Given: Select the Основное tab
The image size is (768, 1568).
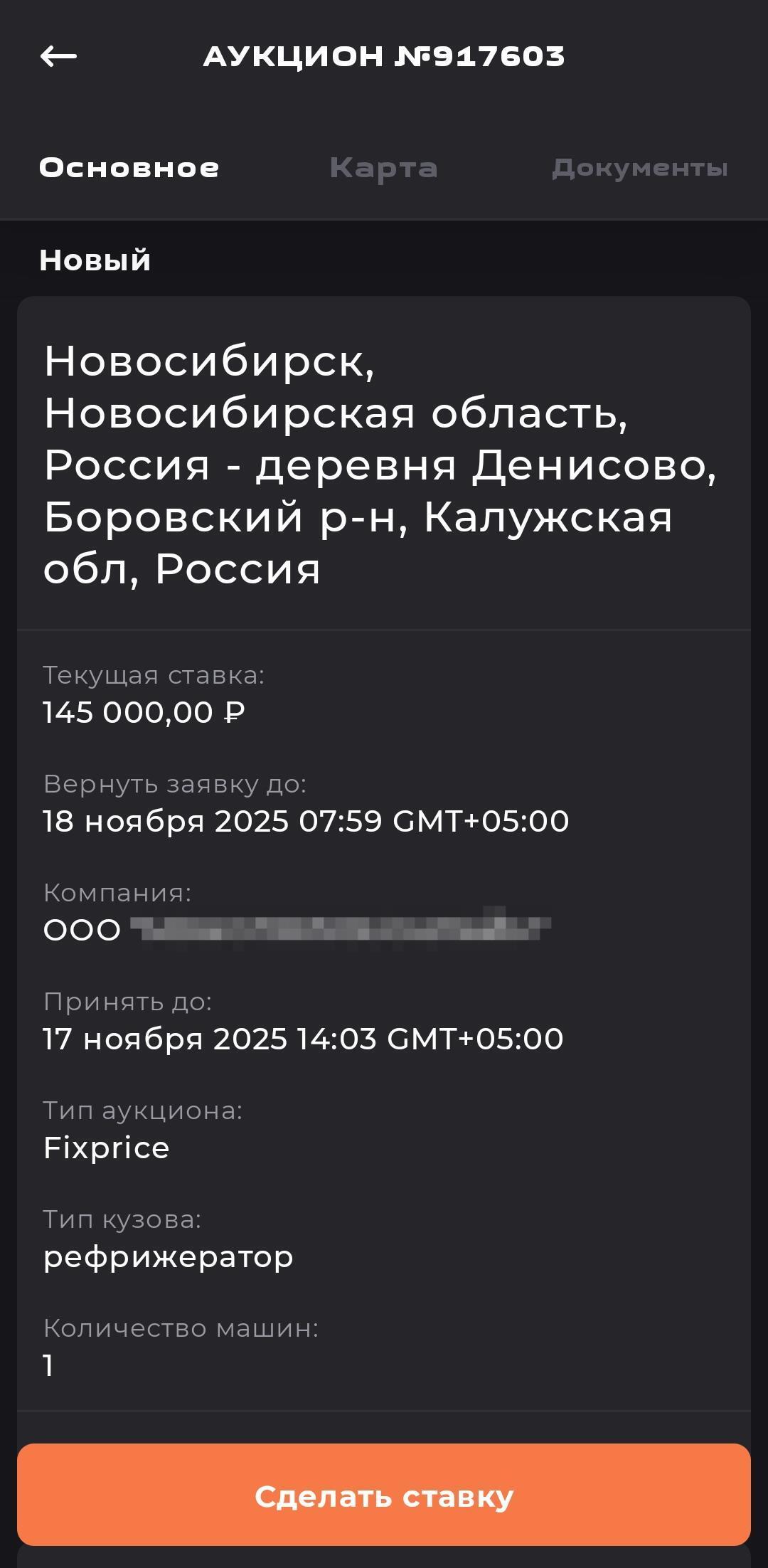Looking at the screenshot, I should 129,168.
